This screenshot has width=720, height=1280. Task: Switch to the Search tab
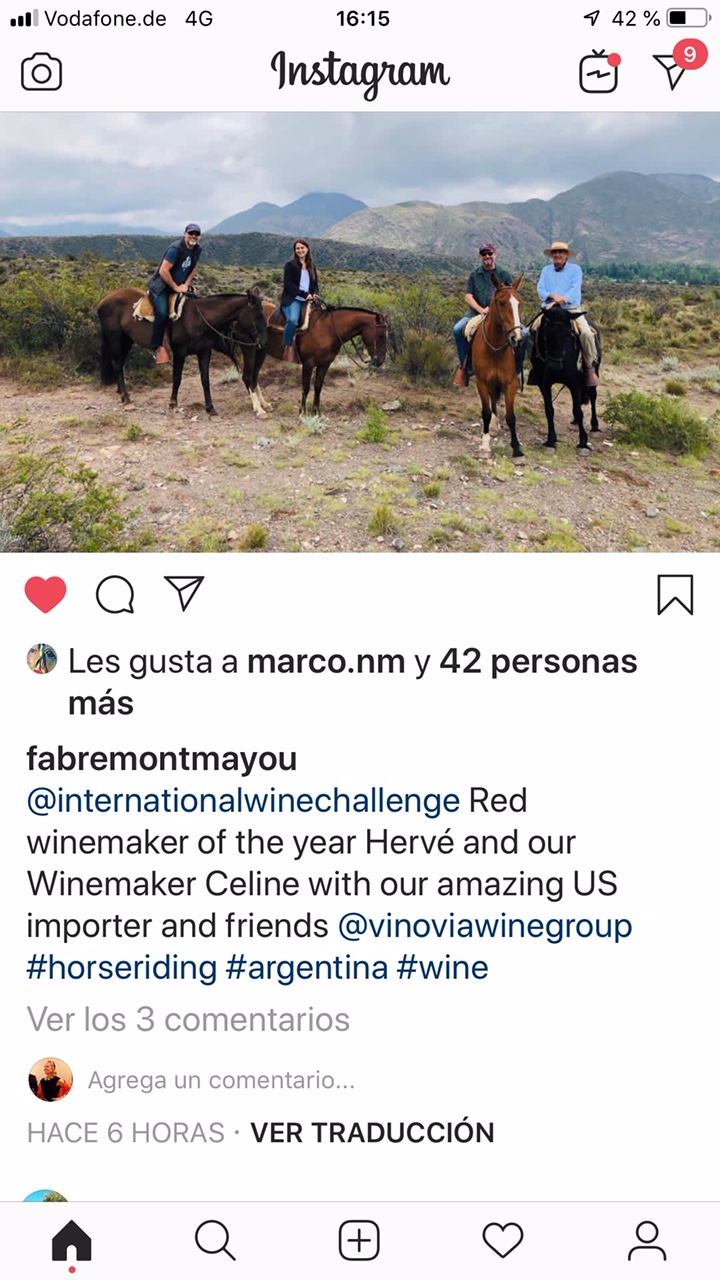215,1241
